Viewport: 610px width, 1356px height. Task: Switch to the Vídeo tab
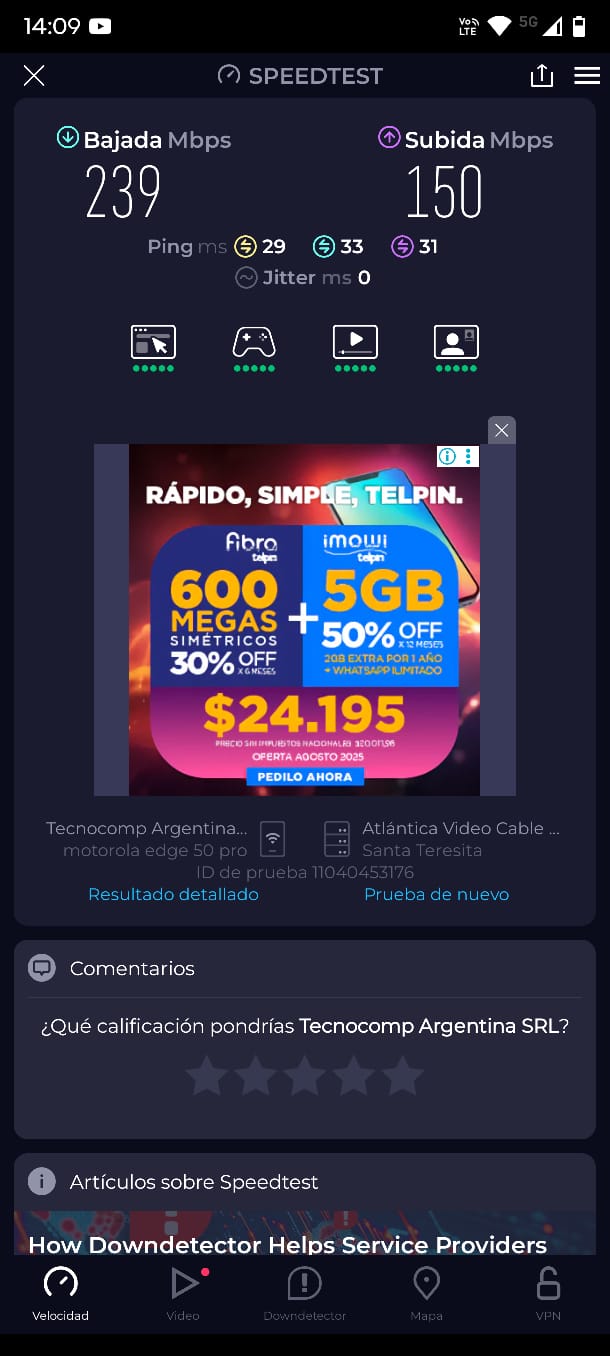point(183,1294)
